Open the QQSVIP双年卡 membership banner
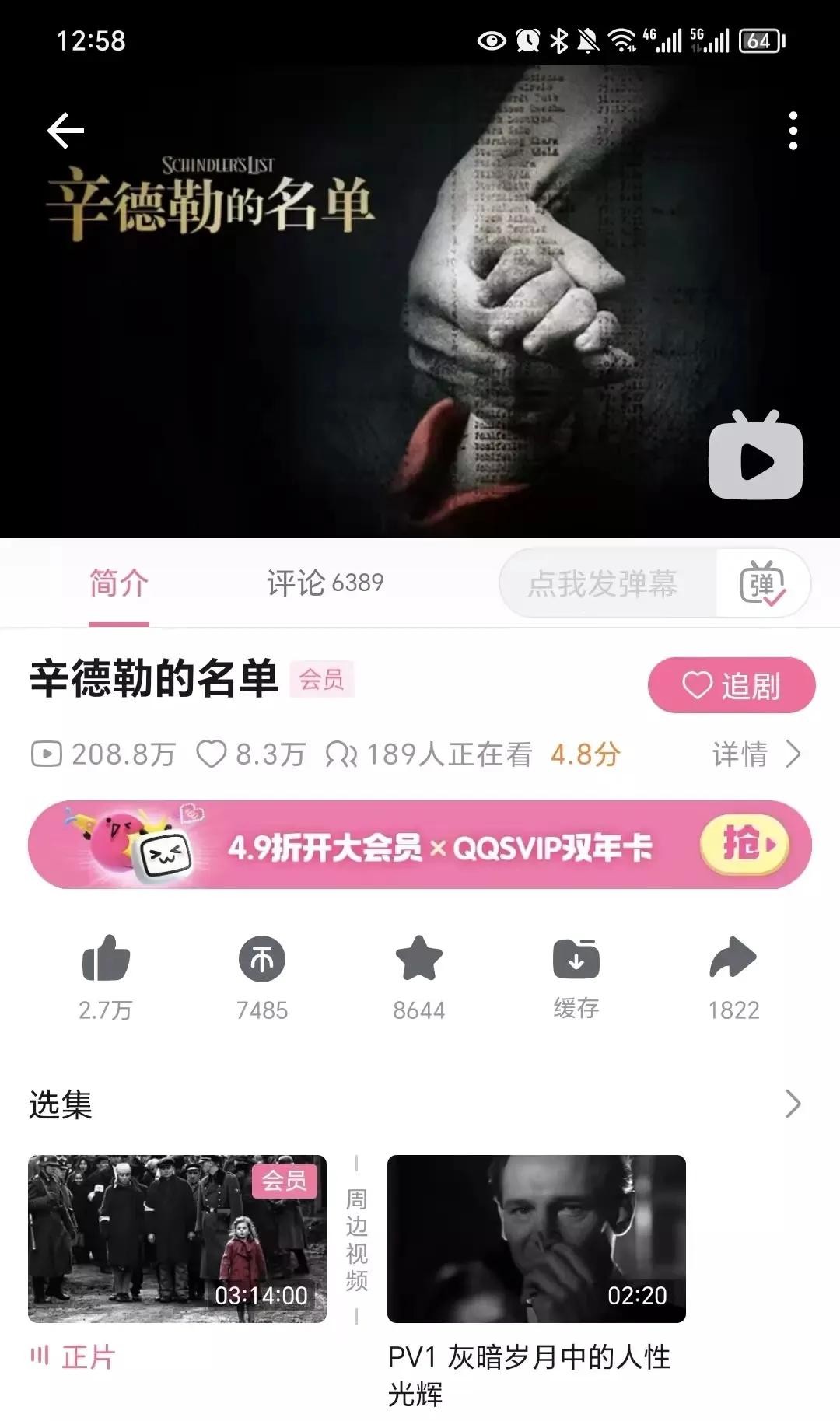This screenshot has height=1421, width=840. [420, 845]
